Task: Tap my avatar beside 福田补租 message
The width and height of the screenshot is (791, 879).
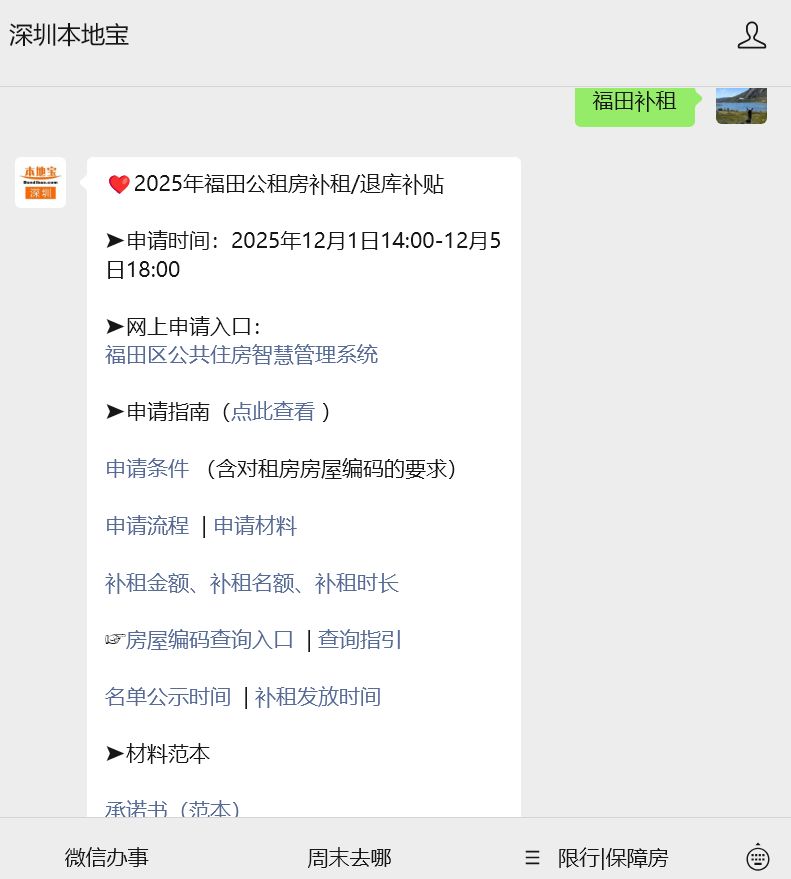Action: click(x=741, y=105)
